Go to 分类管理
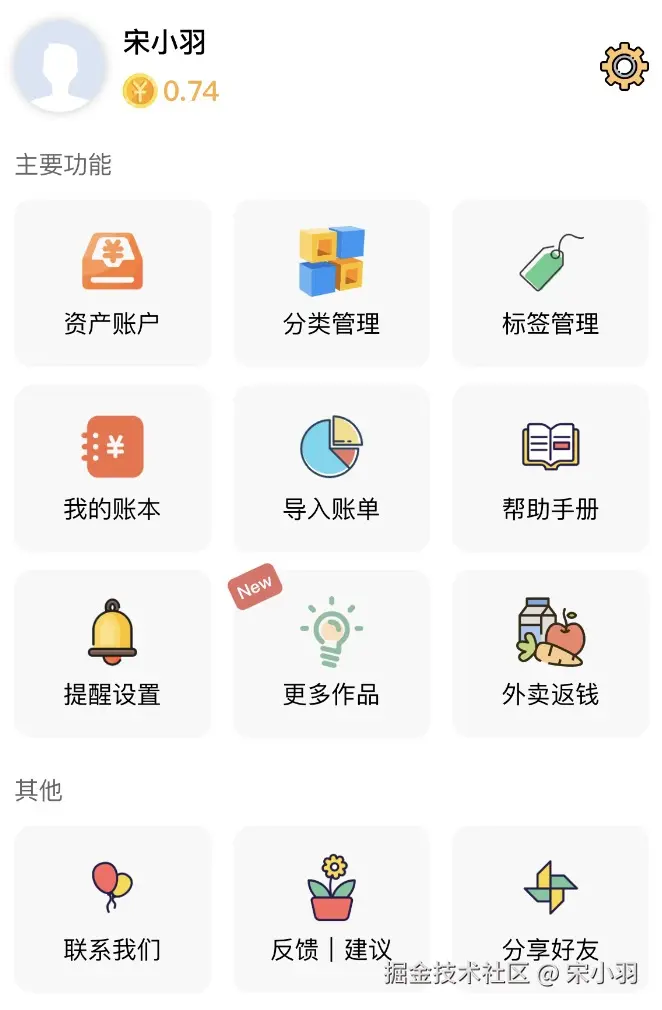Screen dimensions: 662x1010 click(331, 283)
